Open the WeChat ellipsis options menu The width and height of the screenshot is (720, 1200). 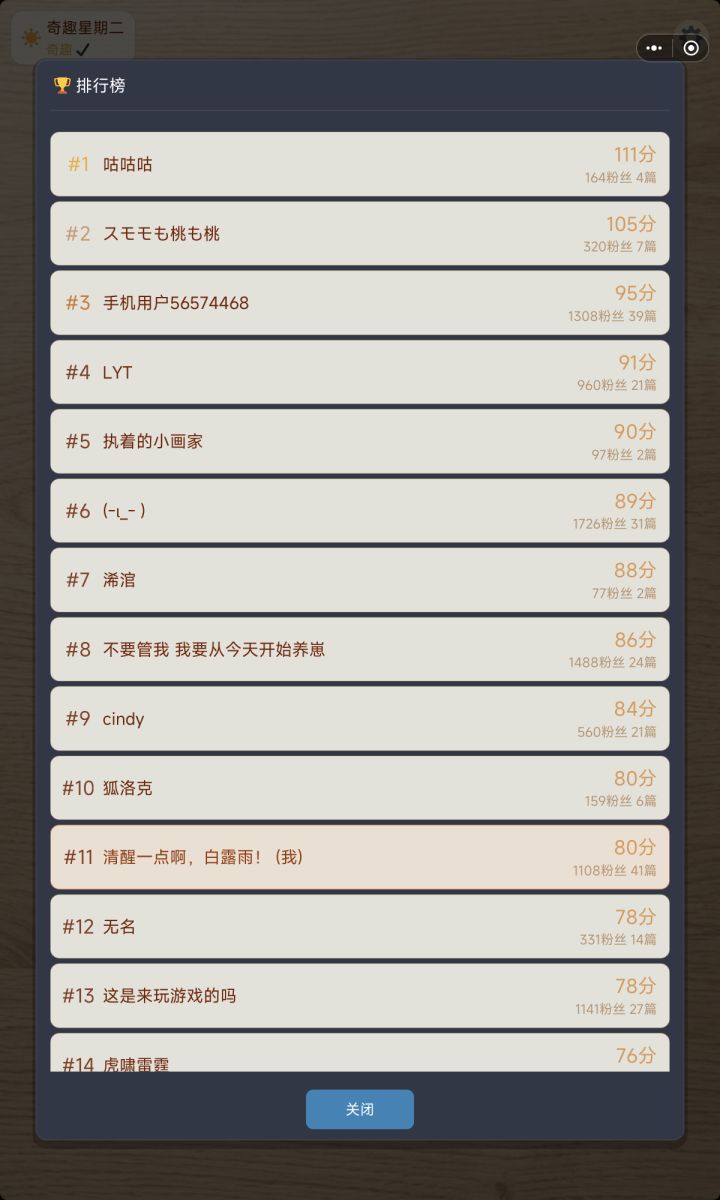point(655,48)
